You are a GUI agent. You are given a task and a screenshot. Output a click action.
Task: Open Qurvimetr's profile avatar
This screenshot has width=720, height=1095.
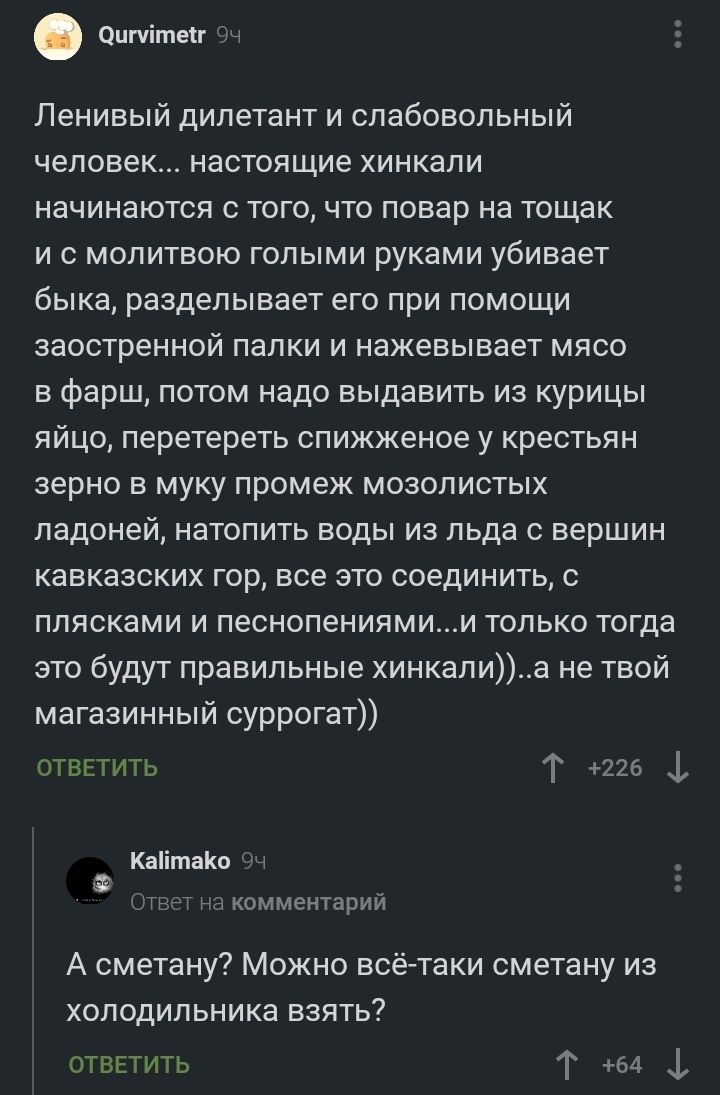(58, 37)
